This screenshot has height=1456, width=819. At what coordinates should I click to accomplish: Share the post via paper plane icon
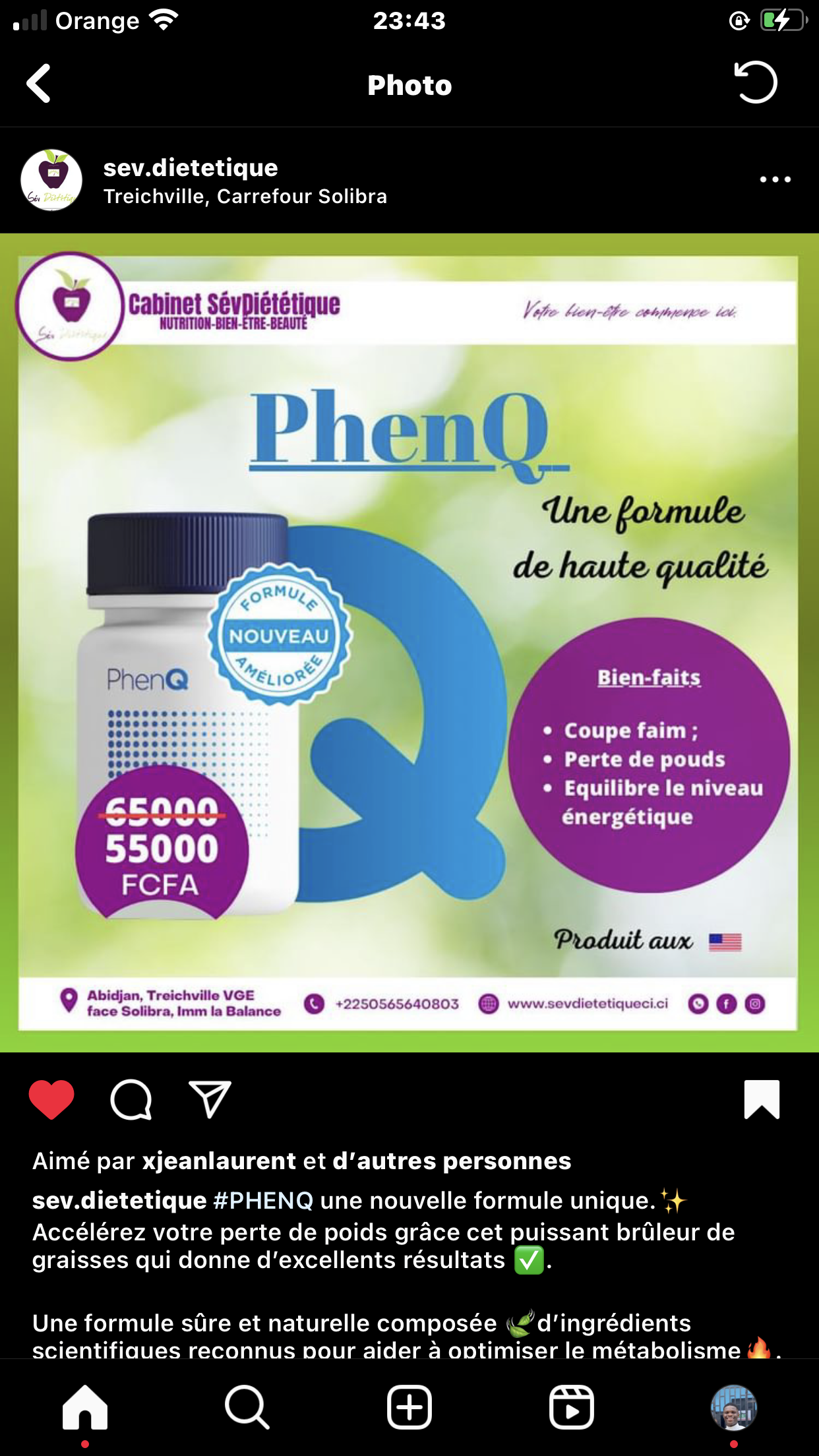(210, 1099)
